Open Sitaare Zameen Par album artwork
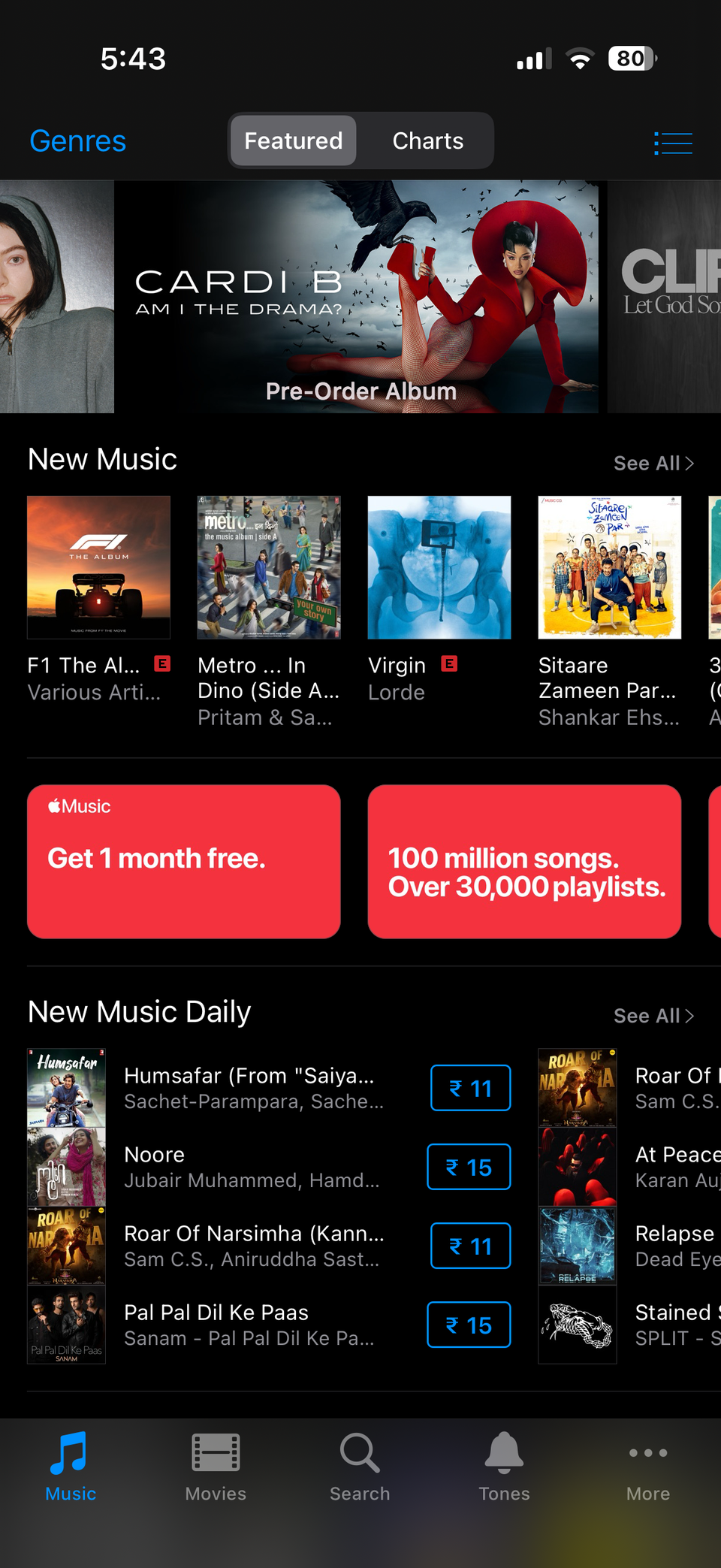The image size is (721, 1568). [x=609, y=567]
